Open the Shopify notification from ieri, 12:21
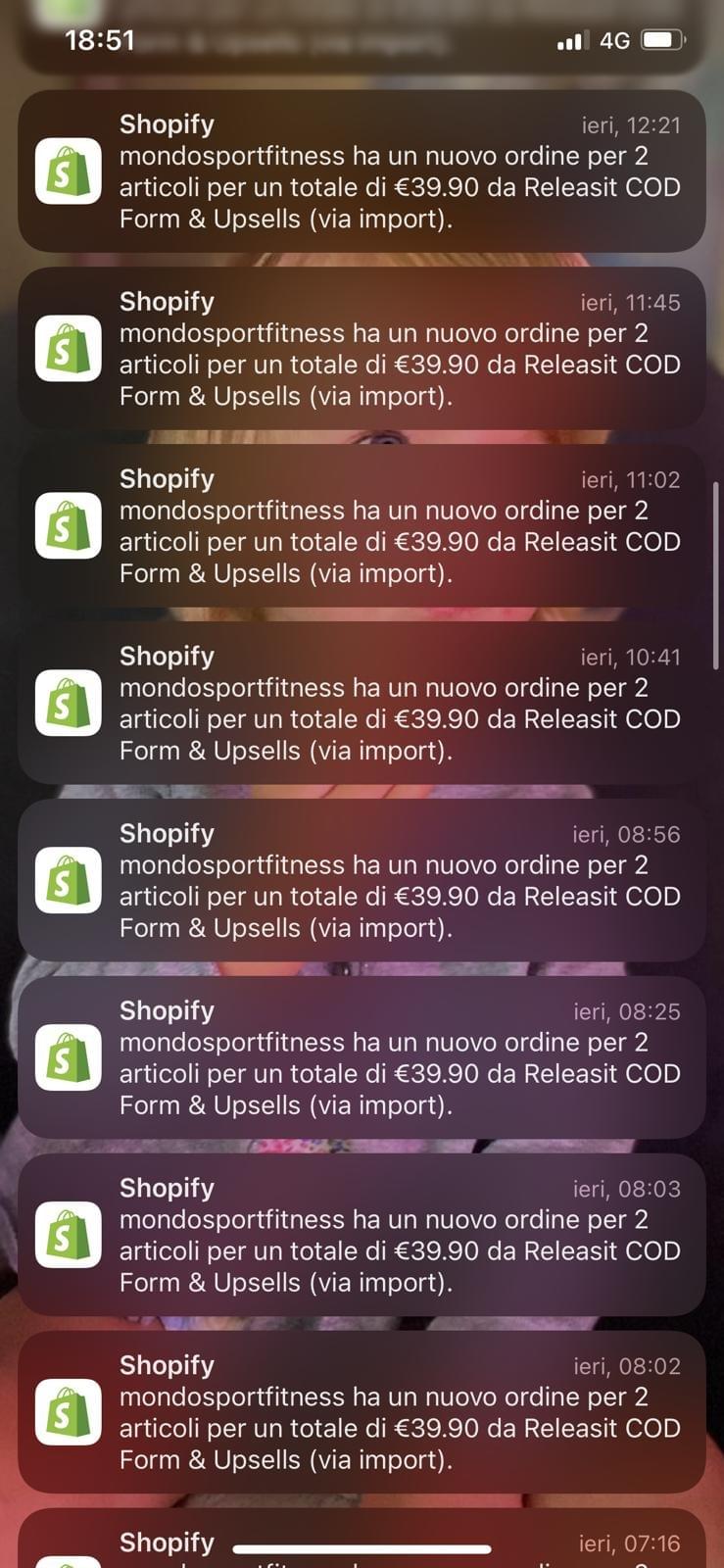This screenshot has height=1568, width=724. click(362, 171)
